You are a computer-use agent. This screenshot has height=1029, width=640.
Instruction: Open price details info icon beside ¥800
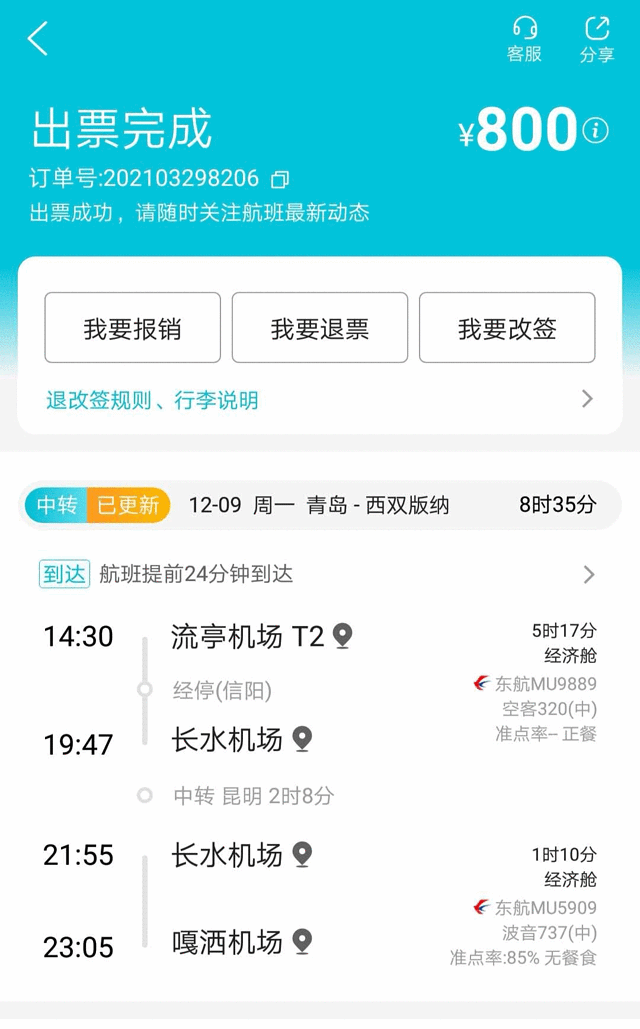pyautogui.click(x=596, y=131)
